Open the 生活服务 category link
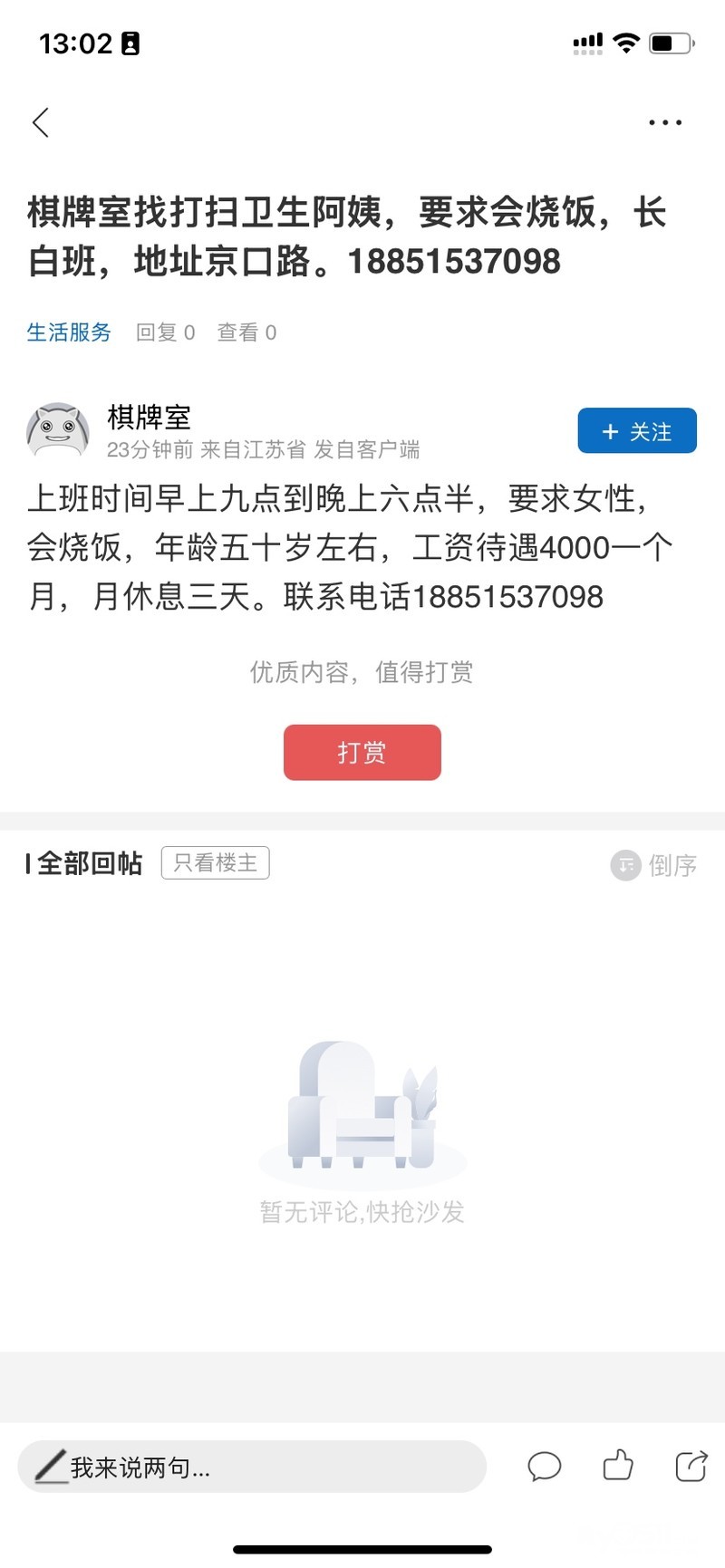The image size is (725, 1568). pyautogui.click(x=69, y=332)
